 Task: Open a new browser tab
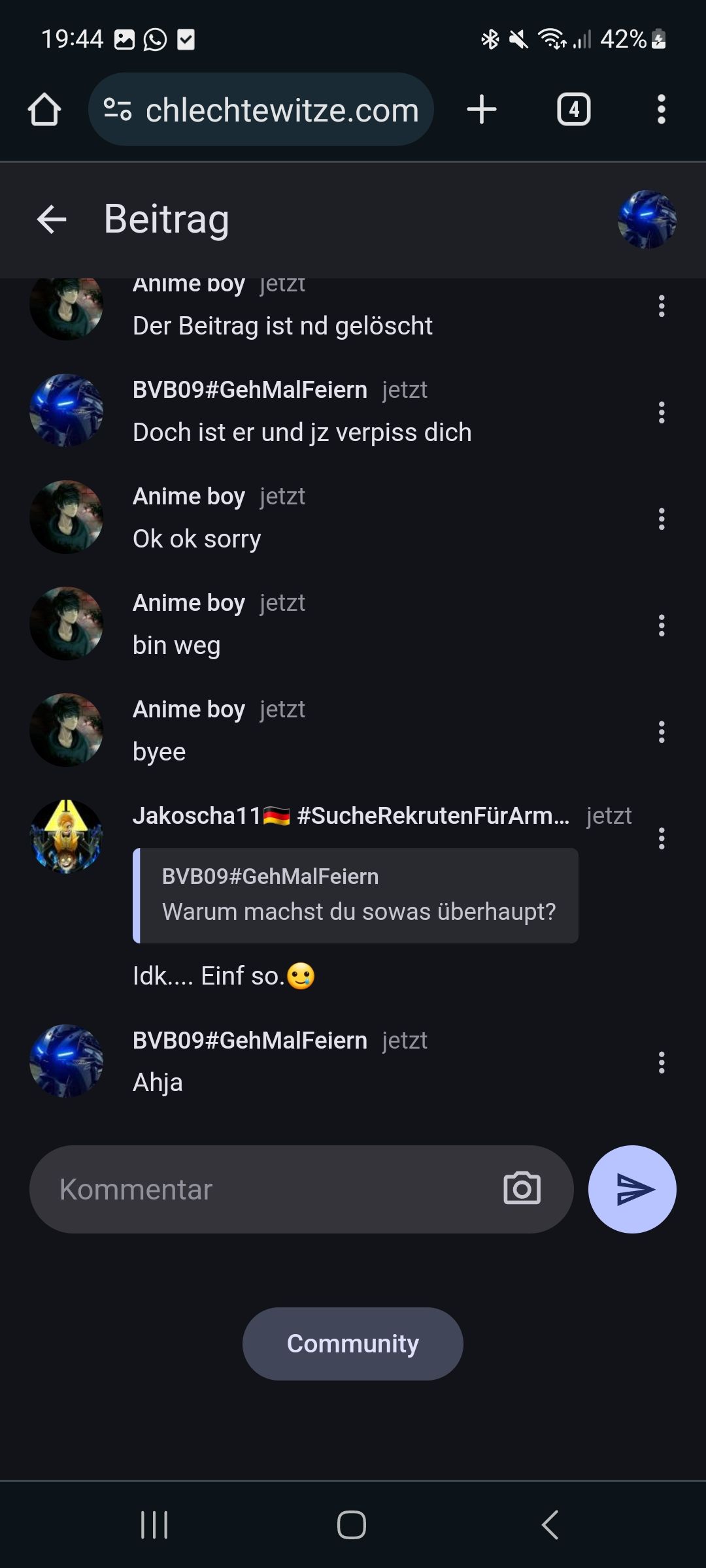[x=482, y=109]
